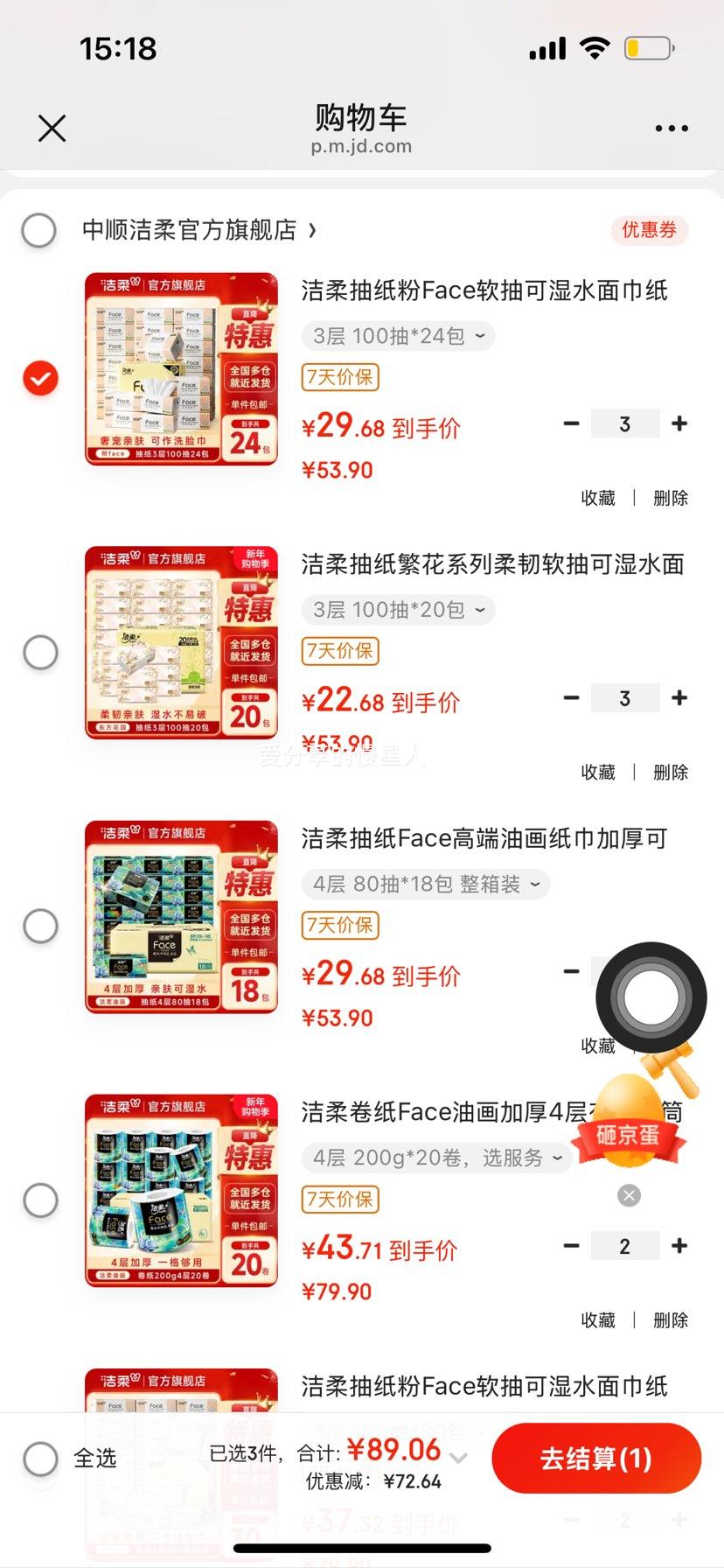
Task: Open the ••• more options menu
Action: pos(671,128)
